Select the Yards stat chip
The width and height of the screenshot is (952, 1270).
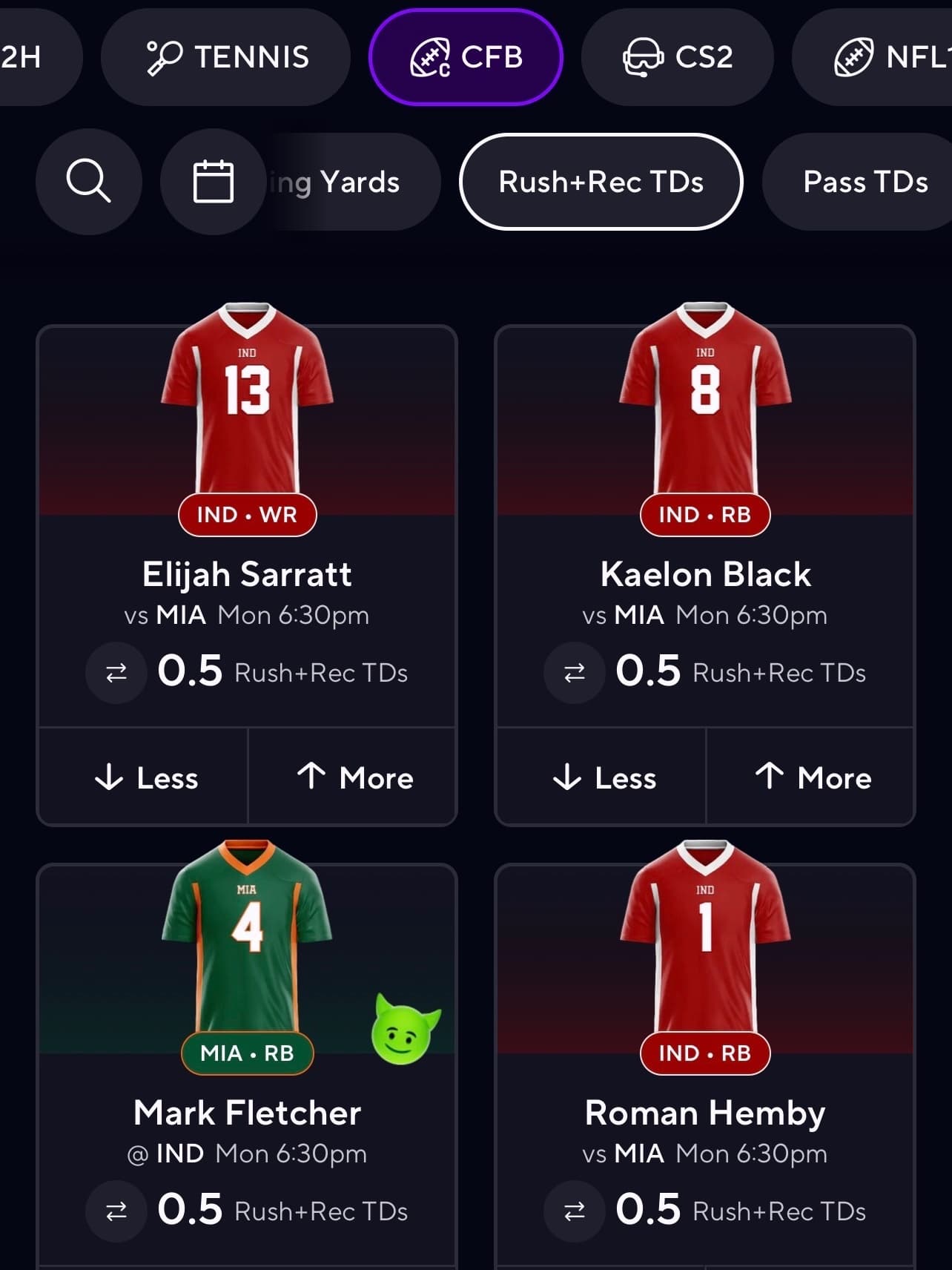tap(348, 182)
